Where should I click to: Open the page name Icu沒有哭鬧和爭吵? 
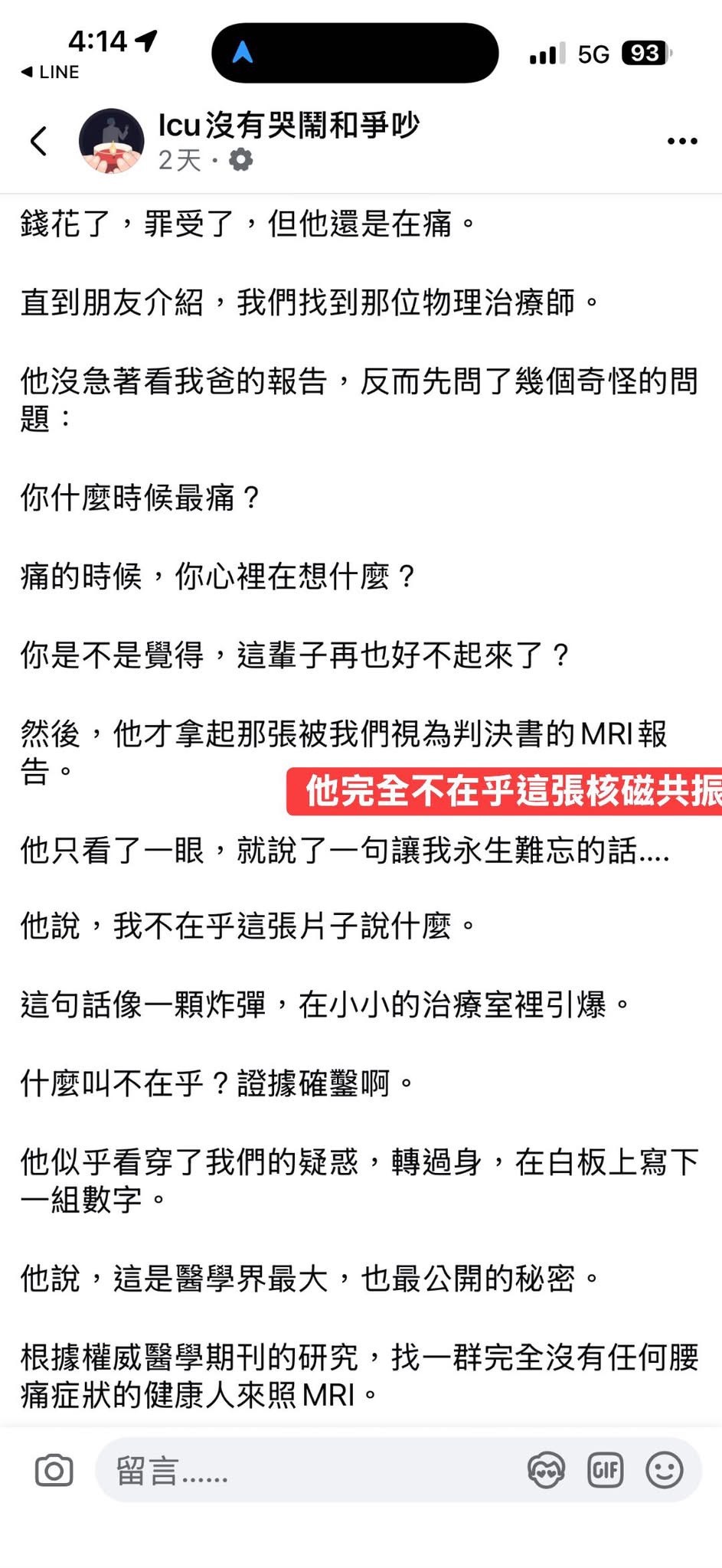coord(289,125)
